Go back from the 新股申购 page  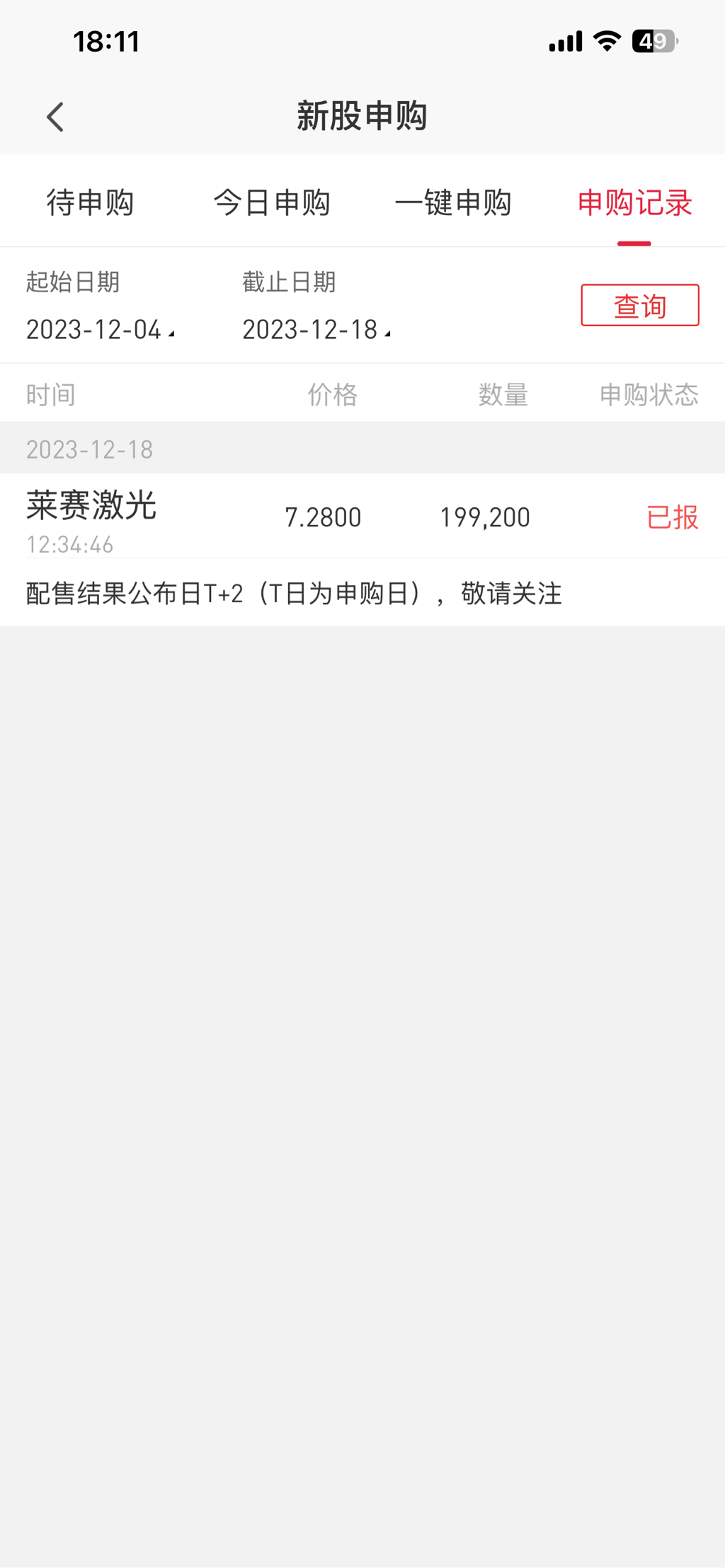55,117
